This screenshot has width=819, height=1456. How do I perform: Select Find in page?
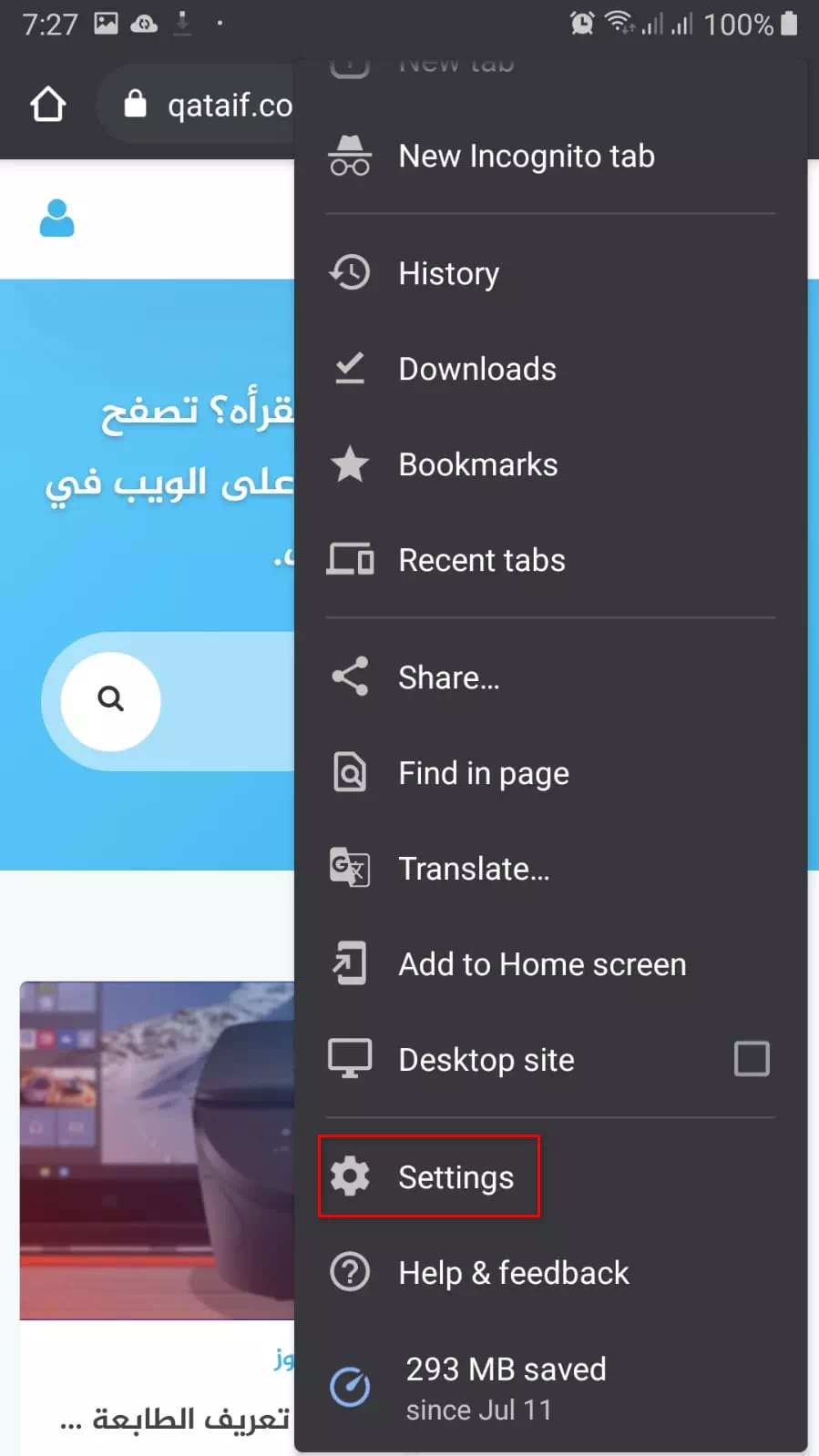click(x=551, y=773)
